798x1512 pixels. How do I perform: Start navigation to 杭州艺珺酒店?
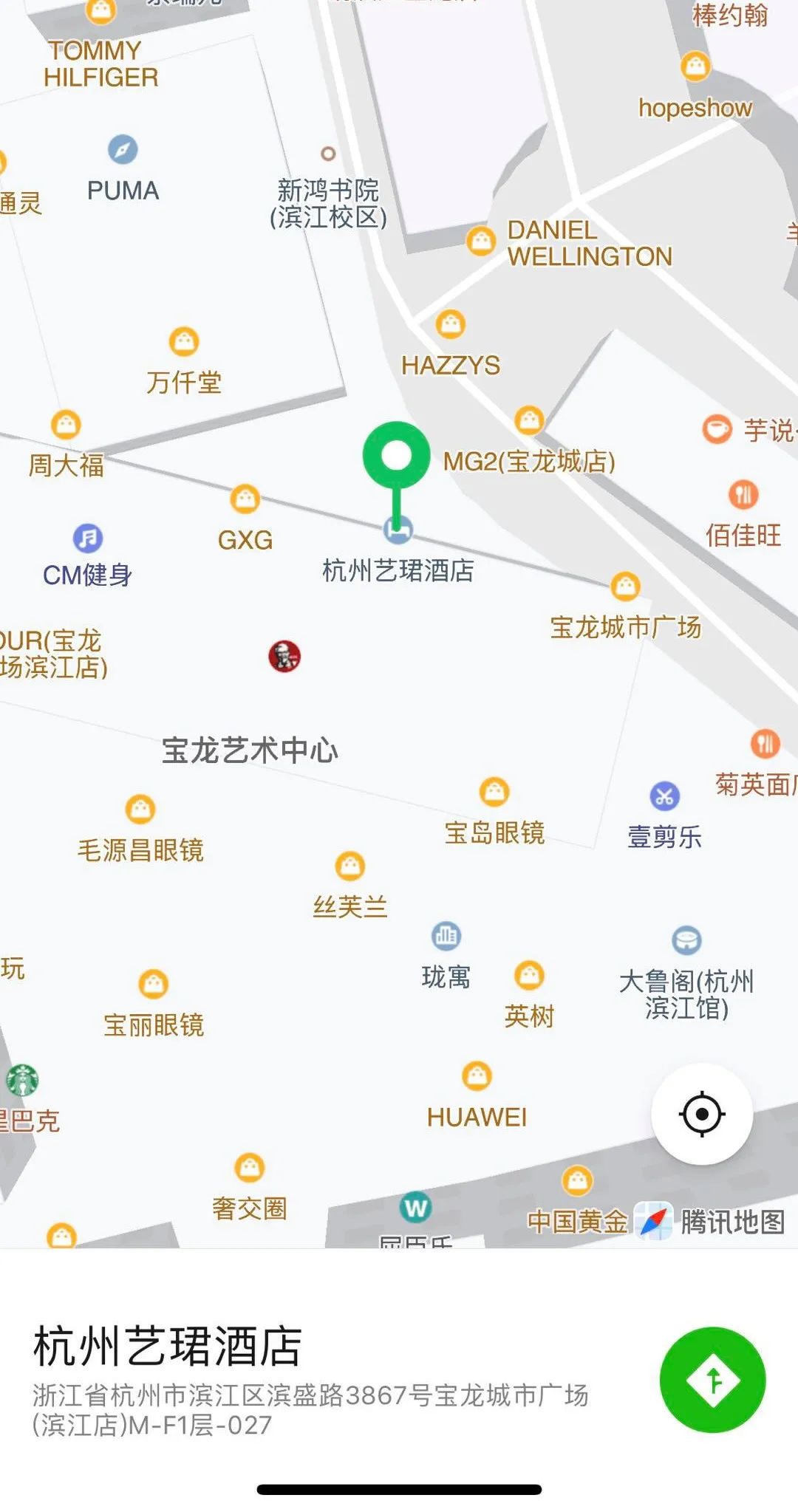click(712, 1380)
